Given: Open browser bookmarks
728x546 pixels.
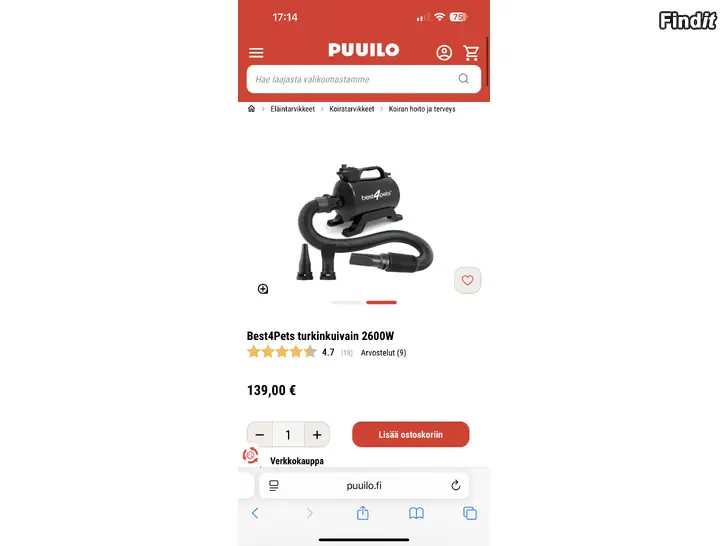Looking at the screenshot, I should pyautogui.click(x=416, y=513).
